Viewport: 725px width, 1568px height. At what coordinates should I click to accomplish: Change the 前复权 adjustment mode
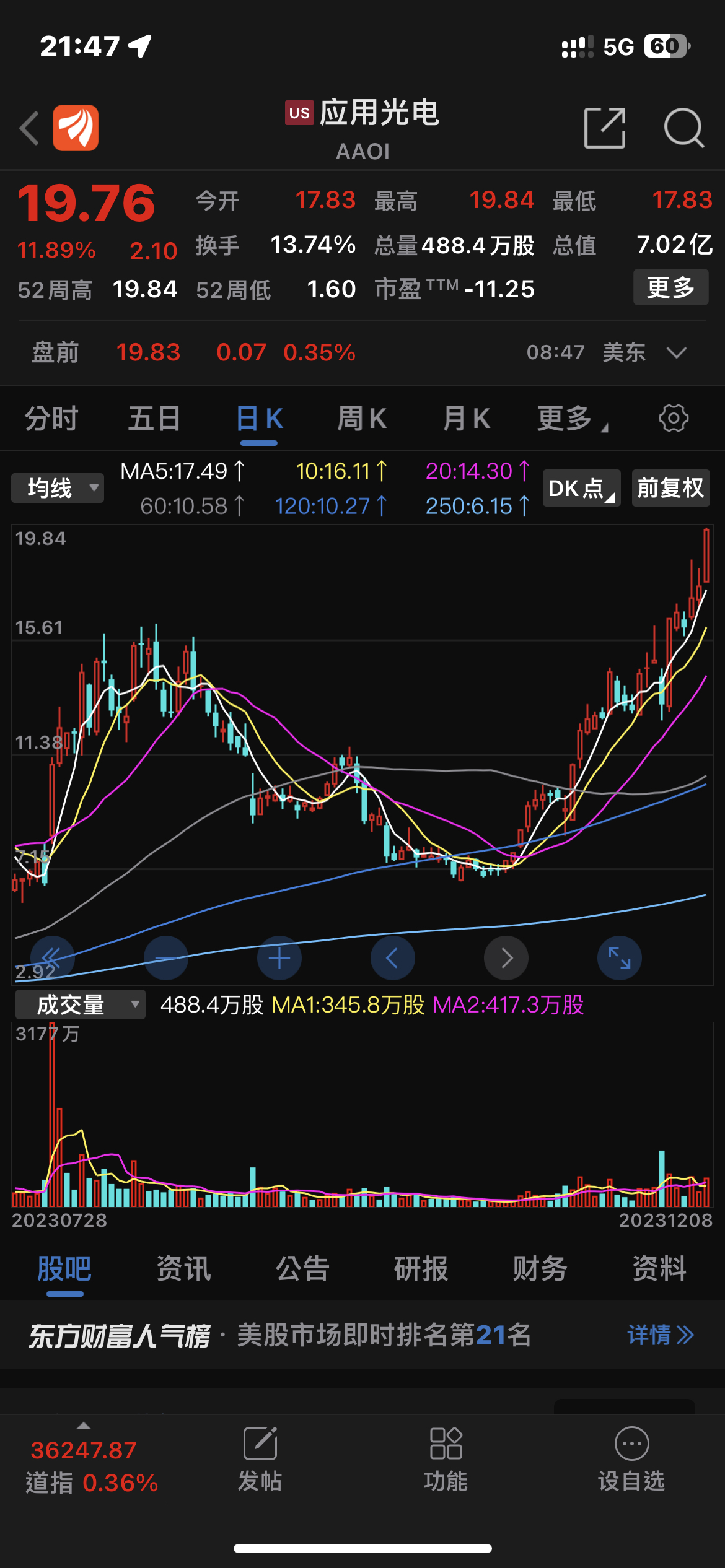(x=670, y=488)
